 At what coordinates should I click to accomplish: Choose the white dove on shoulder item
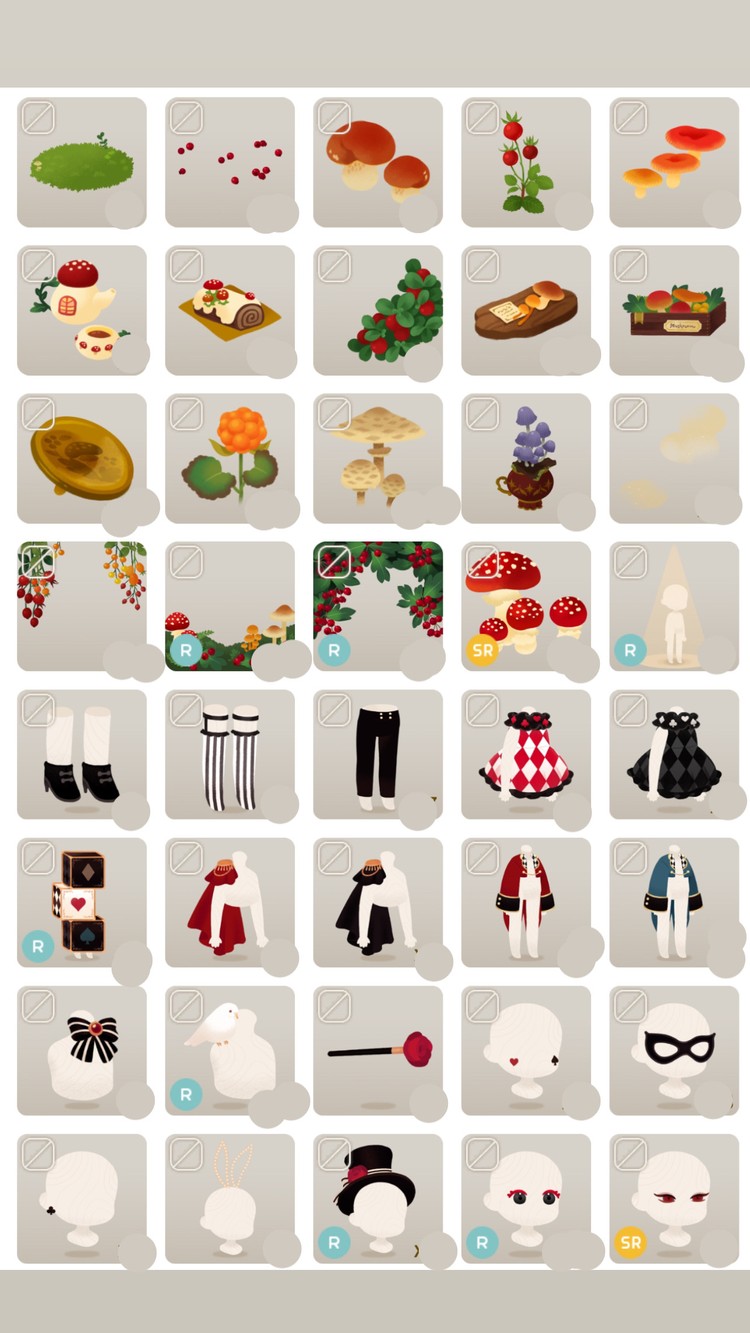230,1050
